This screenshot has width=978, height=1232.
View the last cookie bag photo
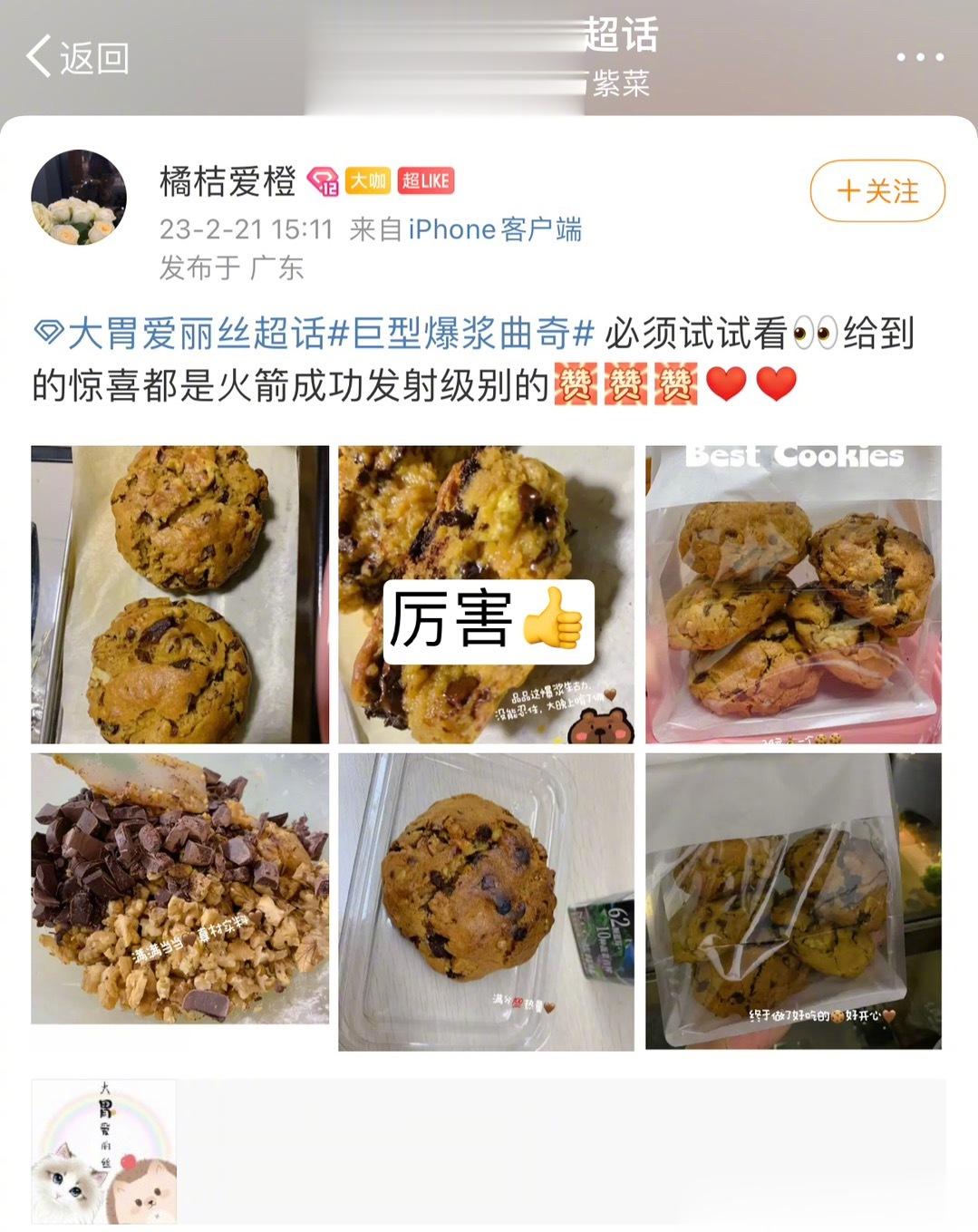point(793,902)
